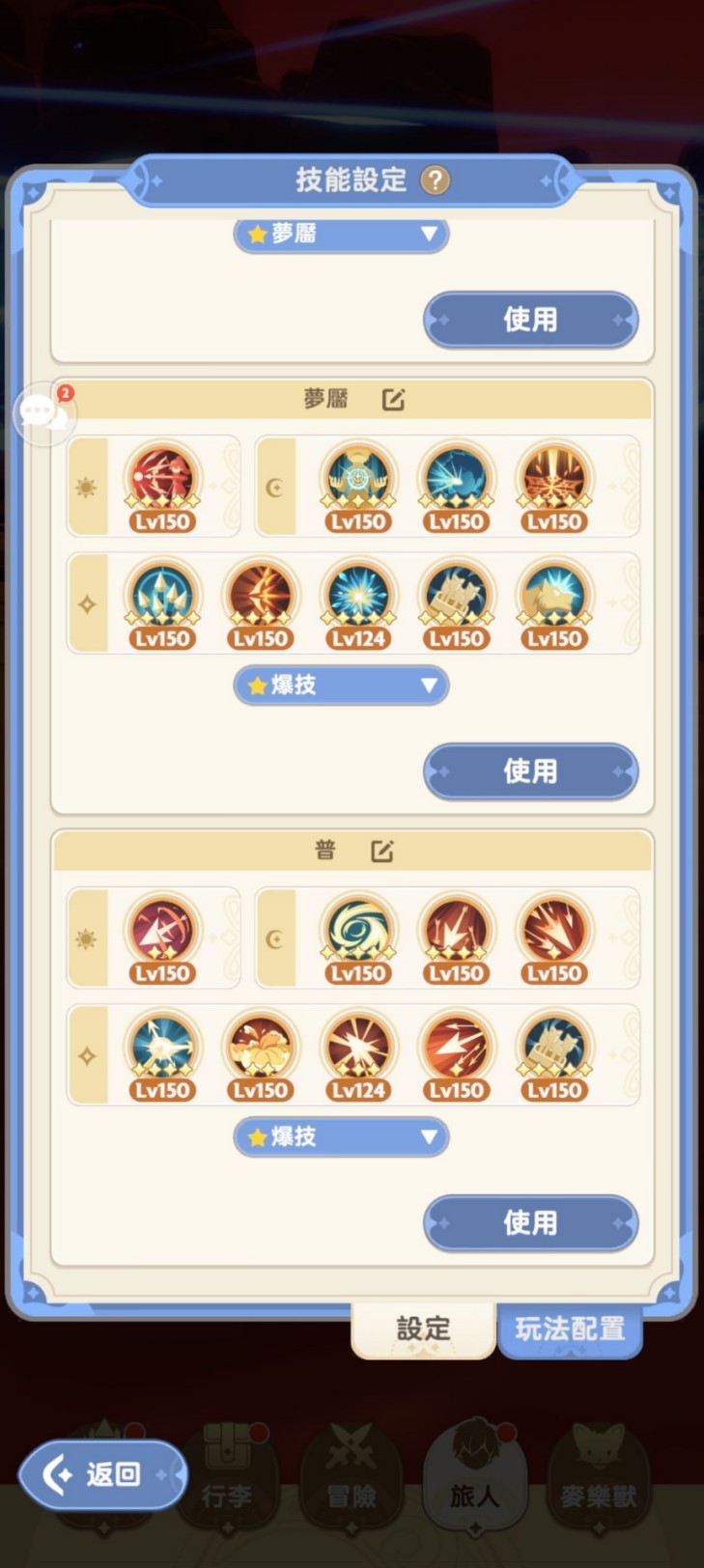Open the 冒險 navigation item
The image size is (704, 1568).
click(x=351, y=1477)
